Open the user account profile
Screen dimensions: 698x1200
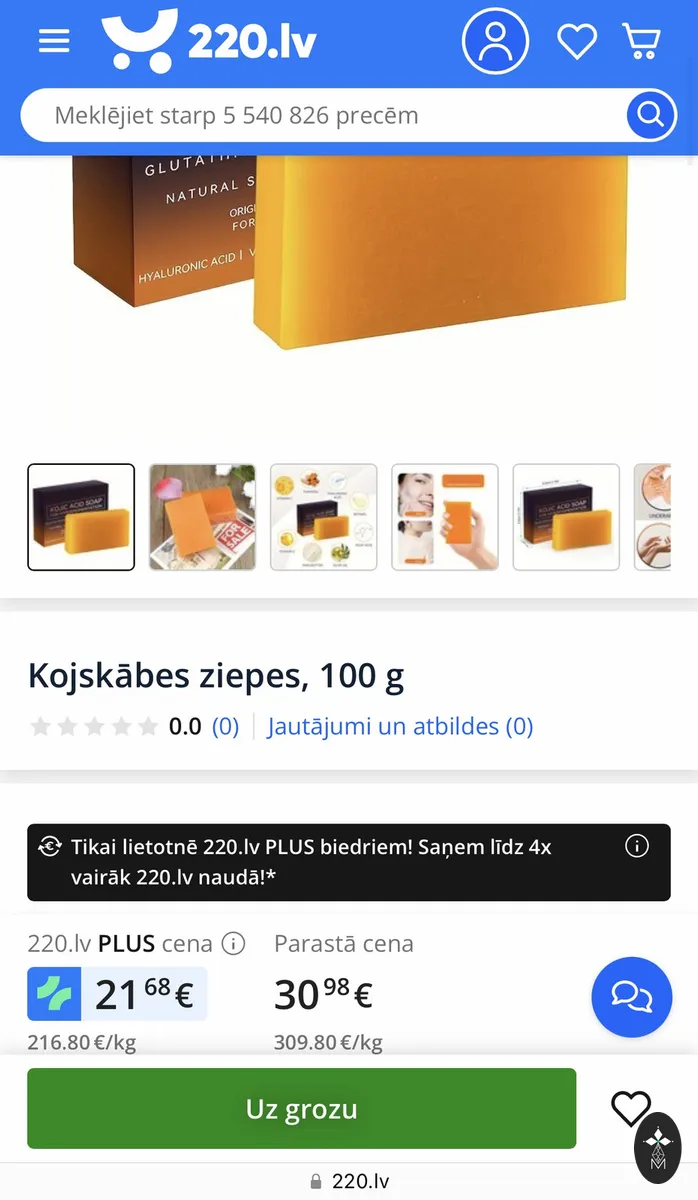tap(495, 41)
